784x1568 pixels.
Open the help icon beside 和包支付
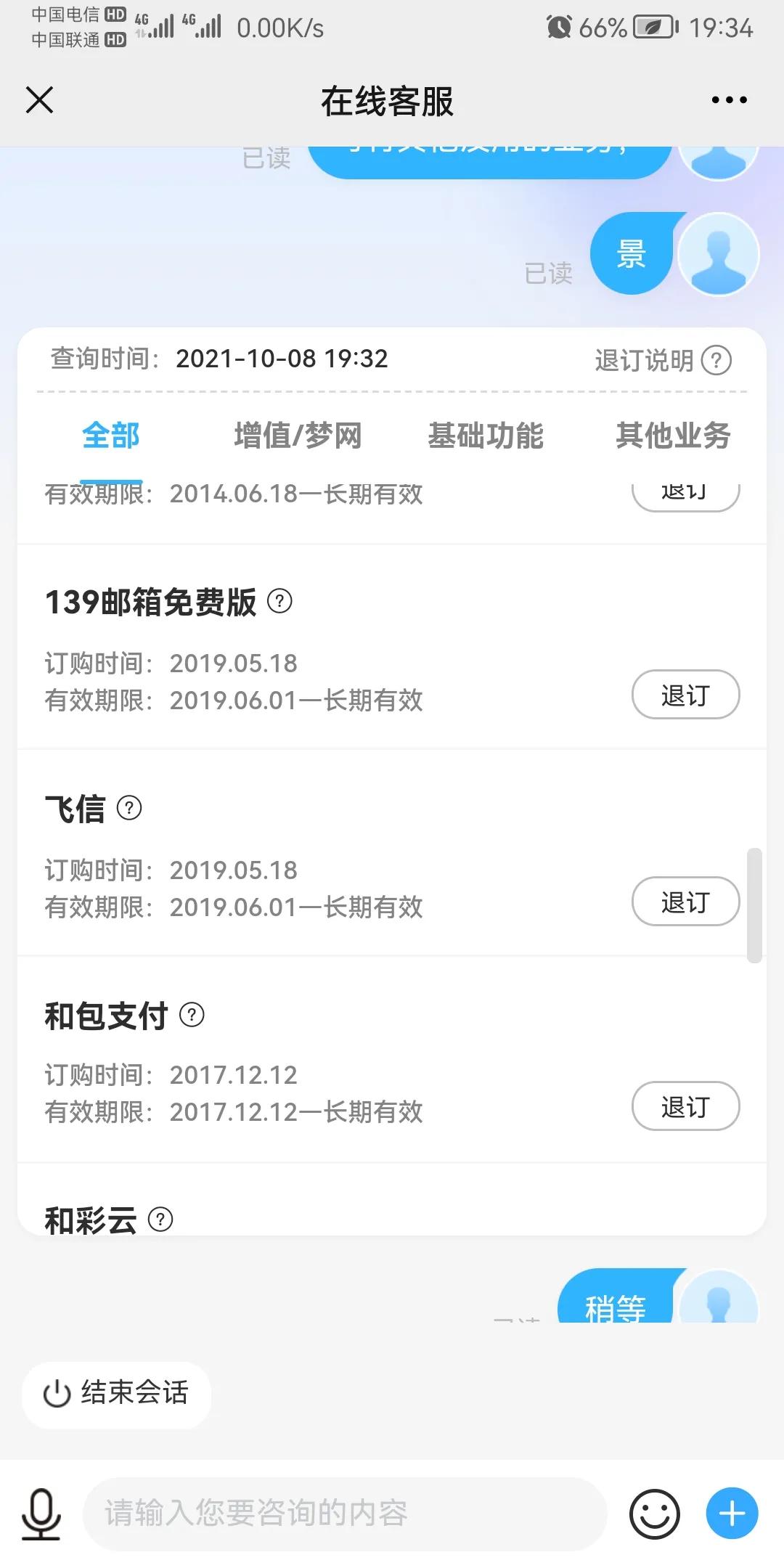pyautogui.click(x=192, y=1016)
